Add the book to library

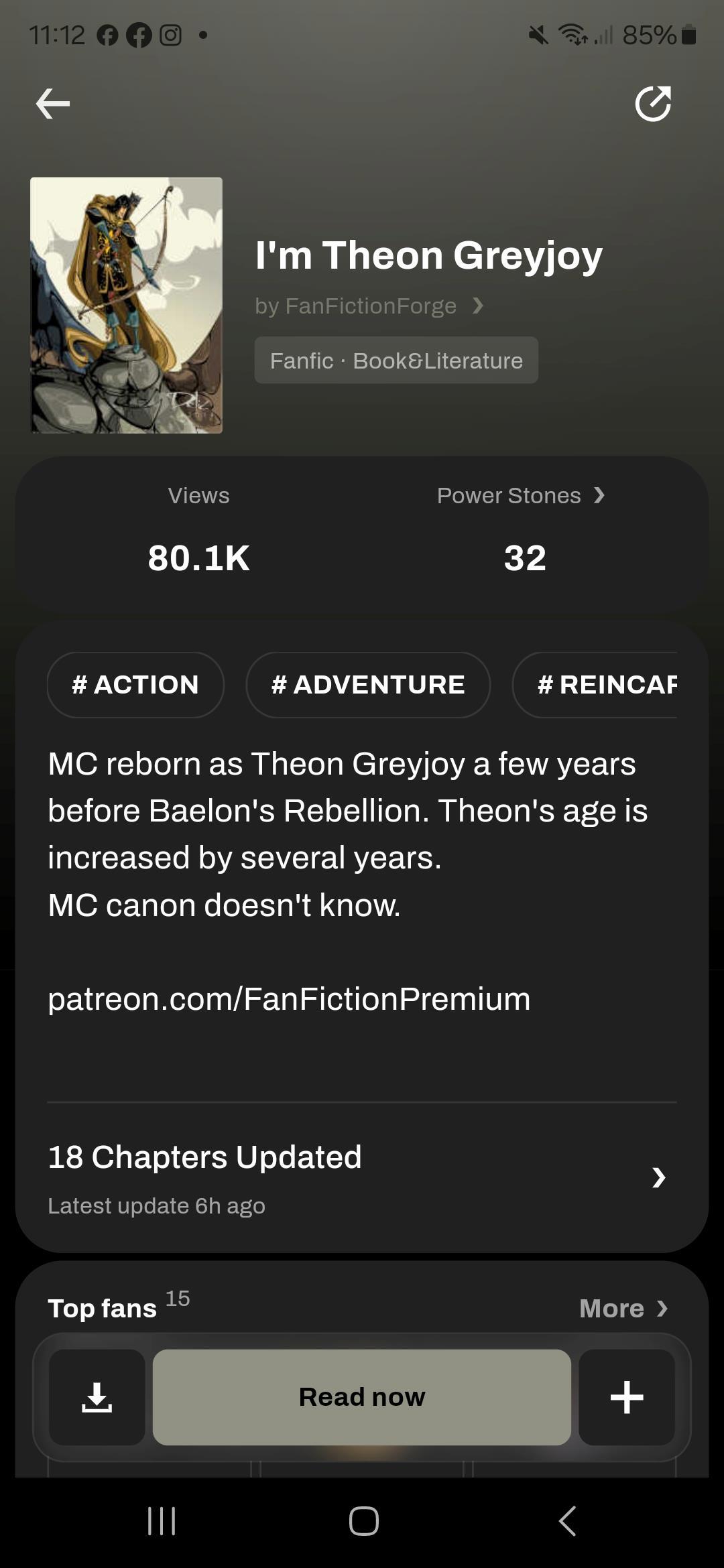[627, 1397]
